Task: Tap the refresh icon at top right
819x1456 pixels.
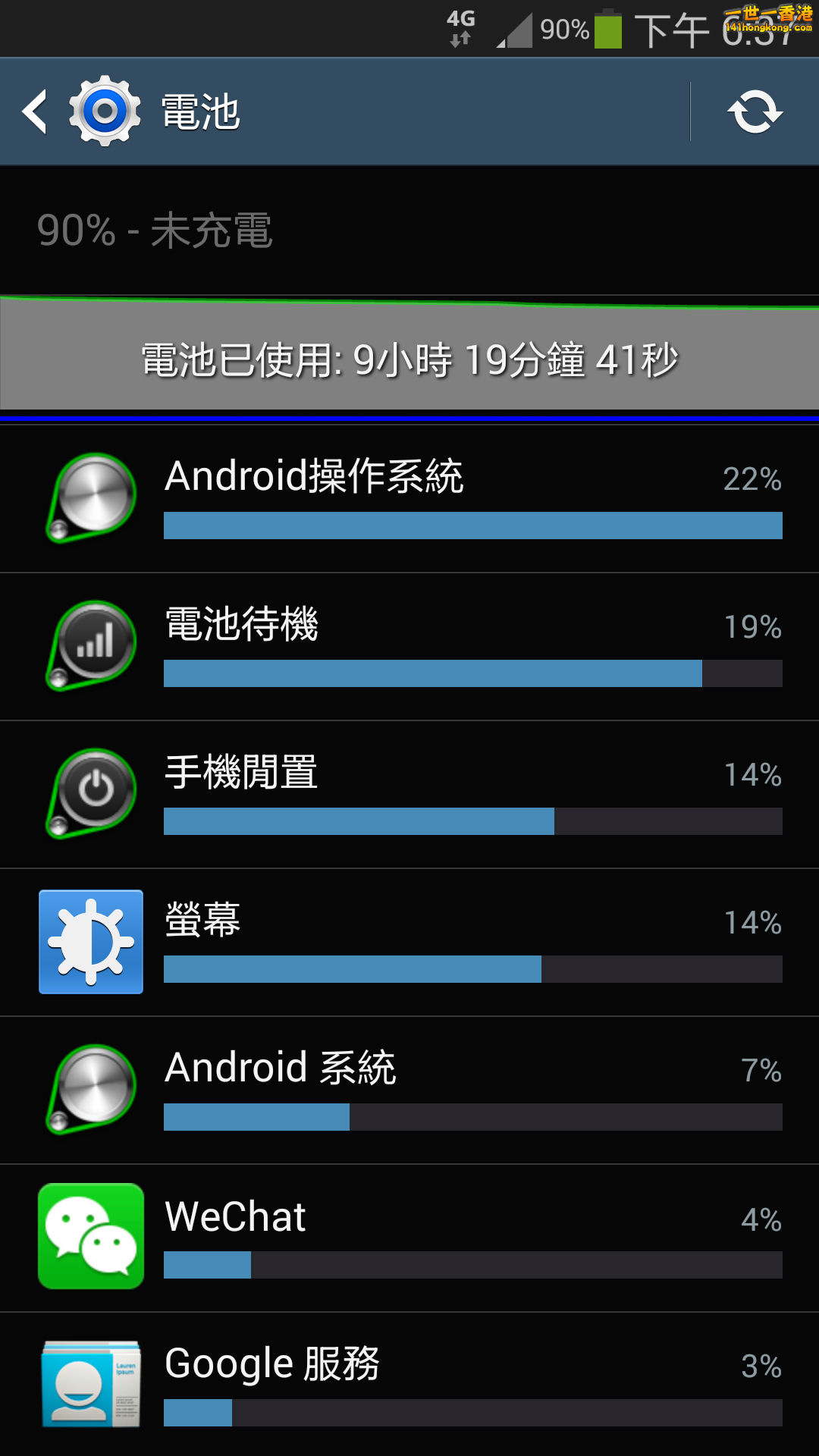Action: 755,111
